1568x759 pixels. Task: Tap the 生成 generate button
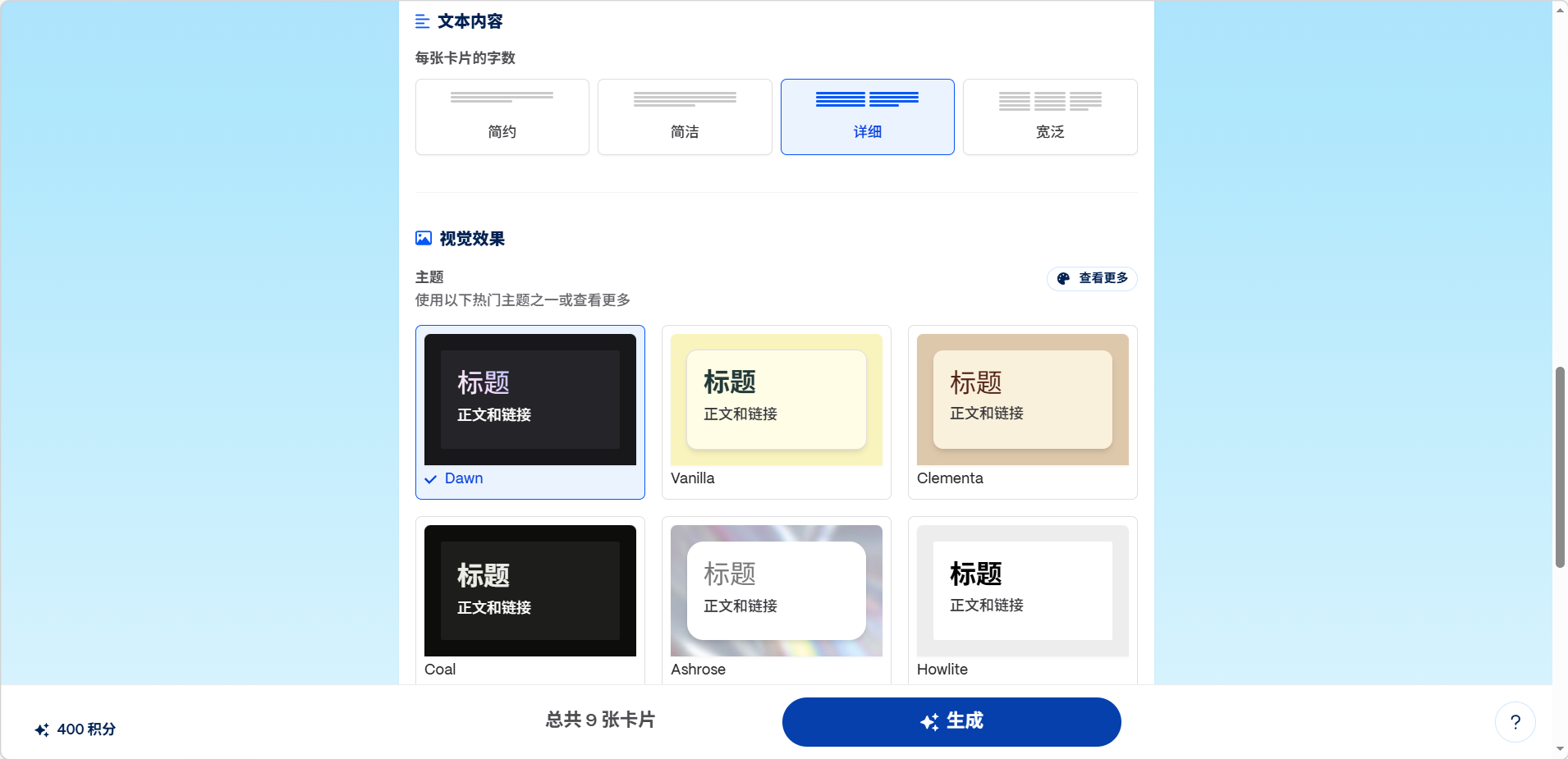tap(951, 721)
